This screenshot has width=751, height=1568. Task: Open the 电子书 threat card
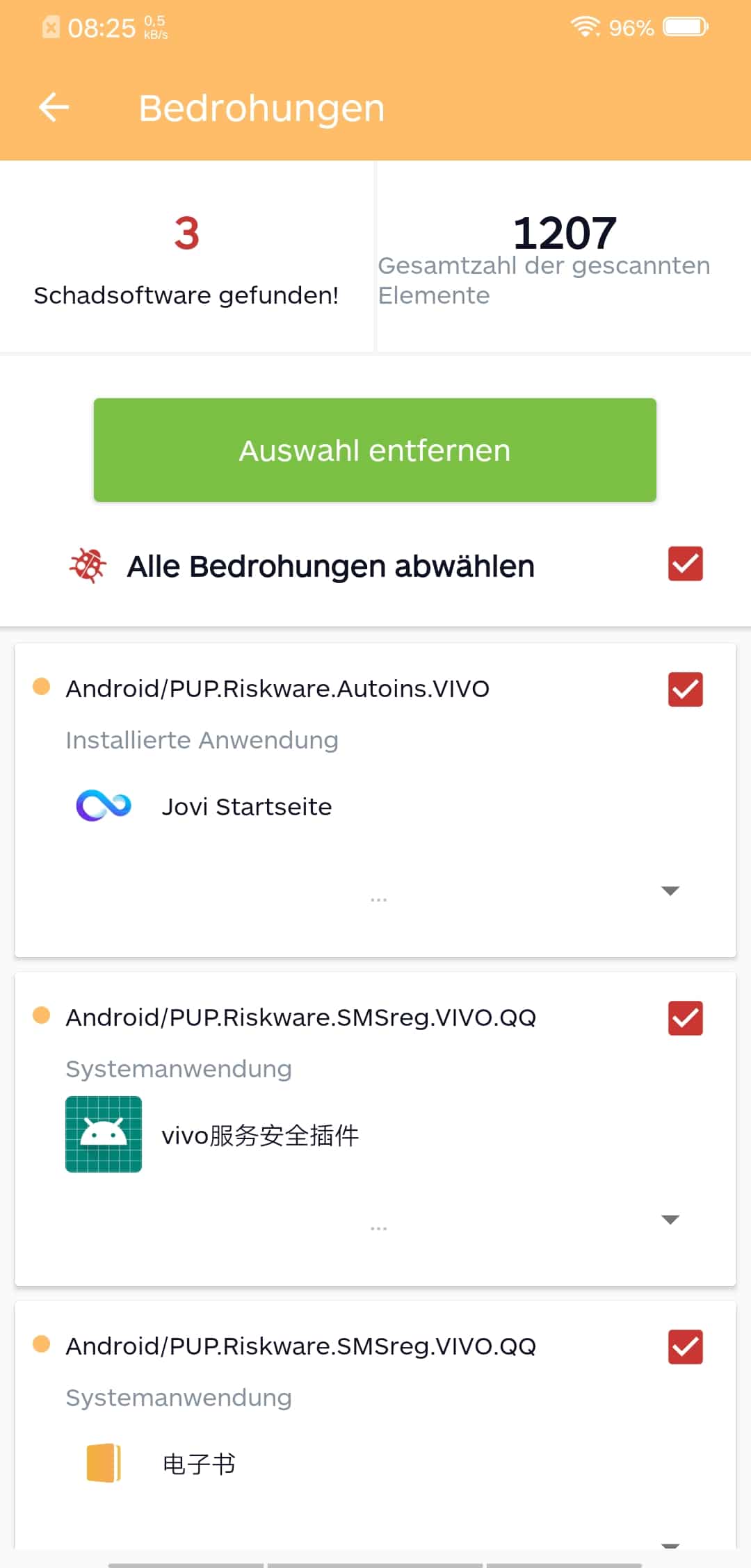tap(375, 1425)
